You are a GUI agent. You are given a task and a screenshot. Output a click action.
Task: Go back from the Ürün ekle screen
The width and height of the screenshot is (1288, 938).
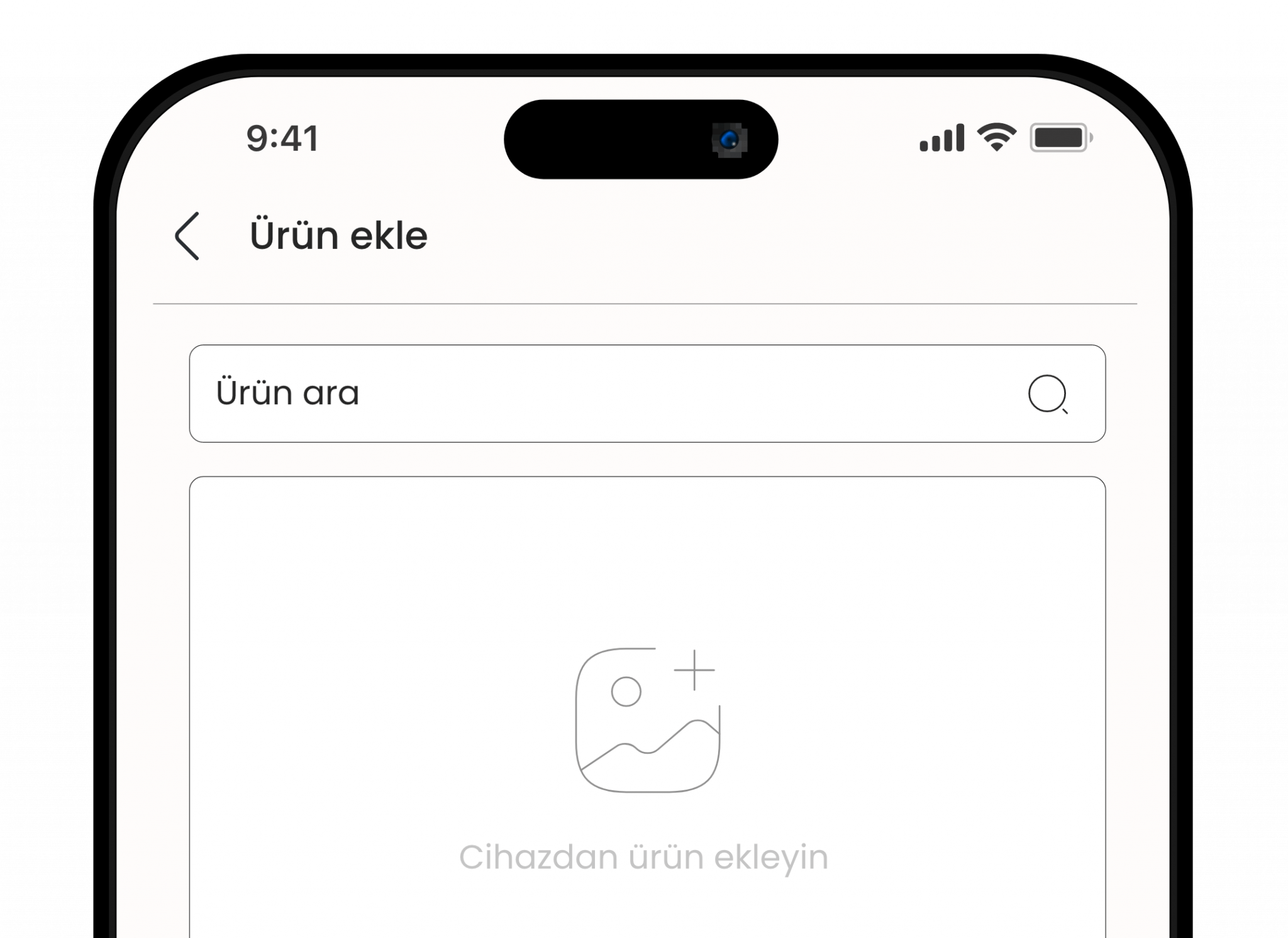[187, 236]
